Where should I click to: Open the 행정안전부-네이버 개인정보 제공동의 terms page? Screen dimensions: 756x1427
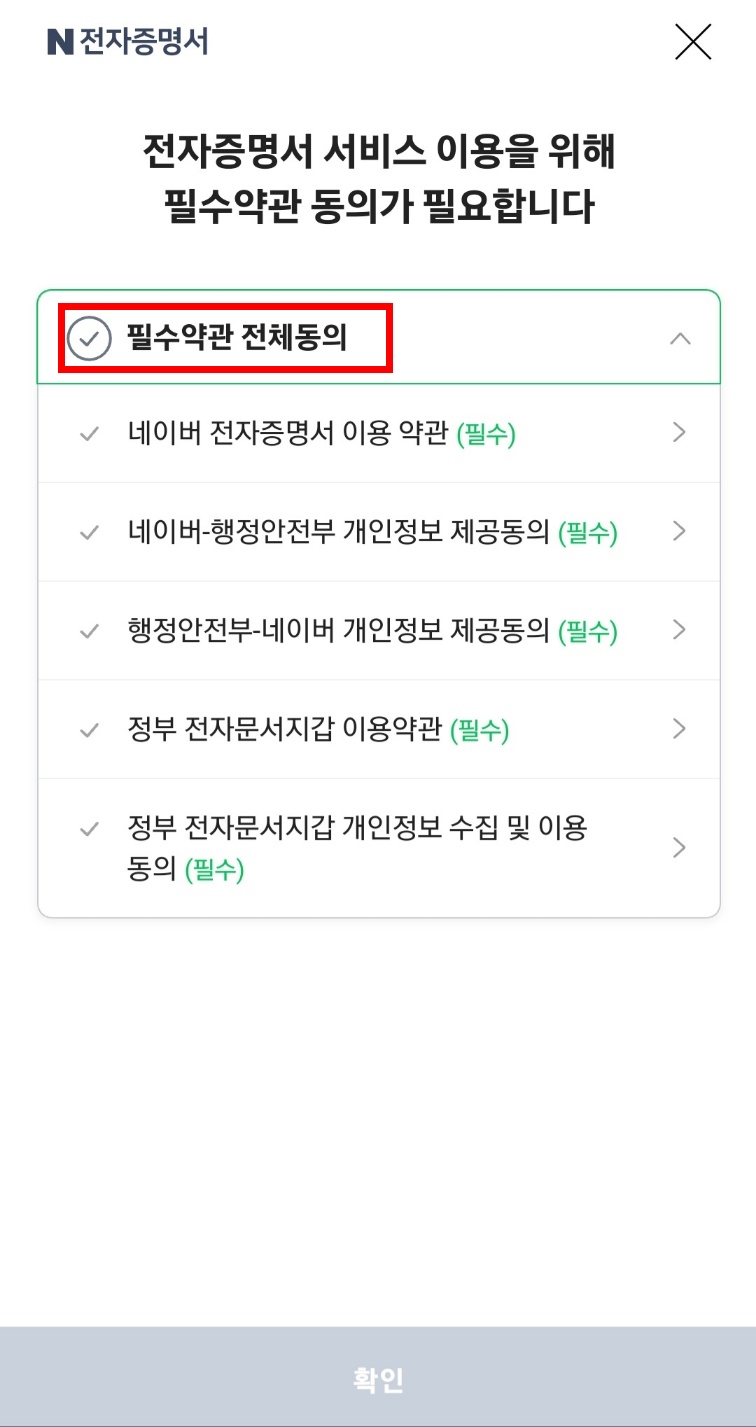[x=679, y=630]
